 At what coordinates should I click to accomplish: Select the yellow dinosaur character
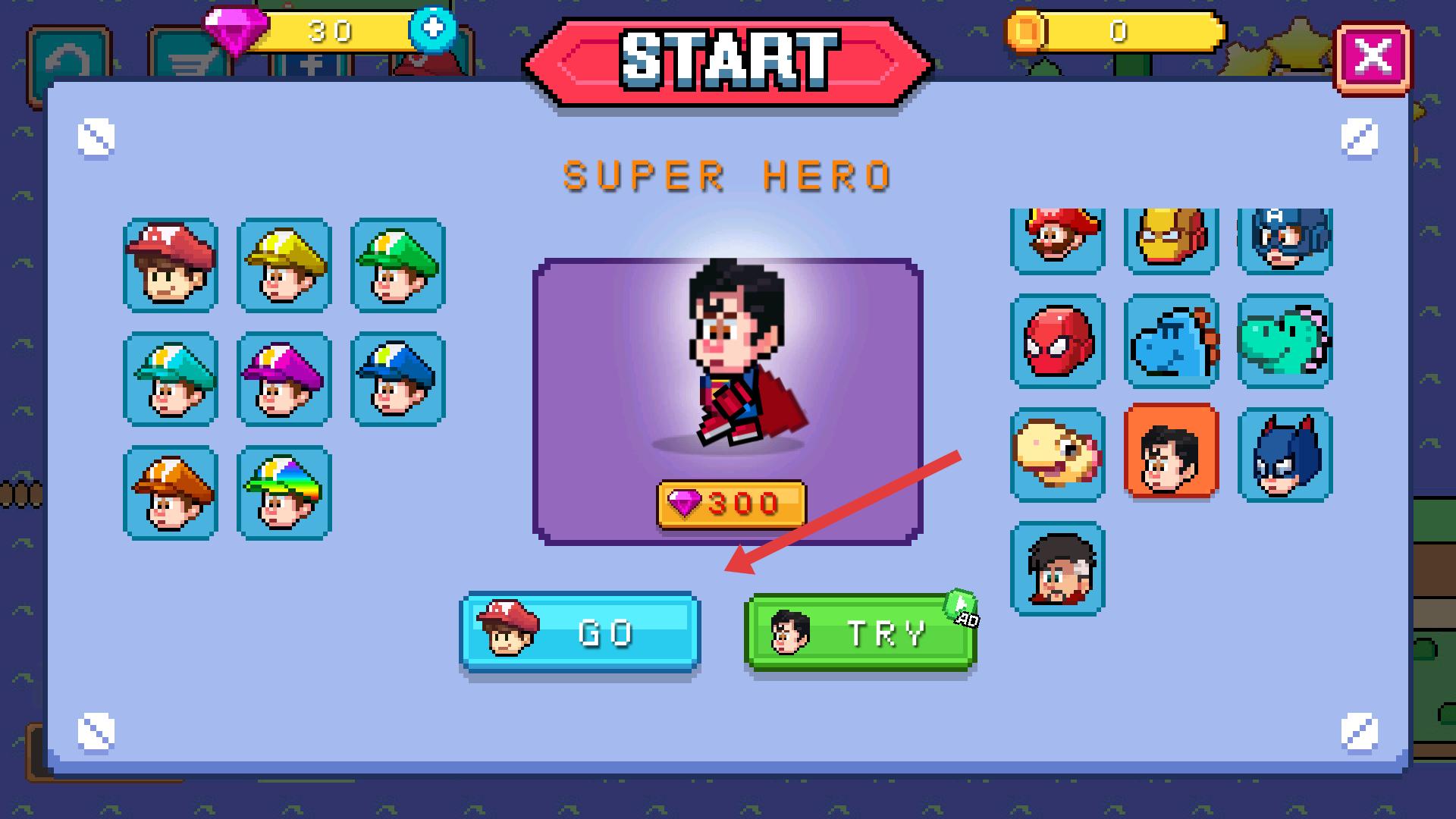(1058, 455)
